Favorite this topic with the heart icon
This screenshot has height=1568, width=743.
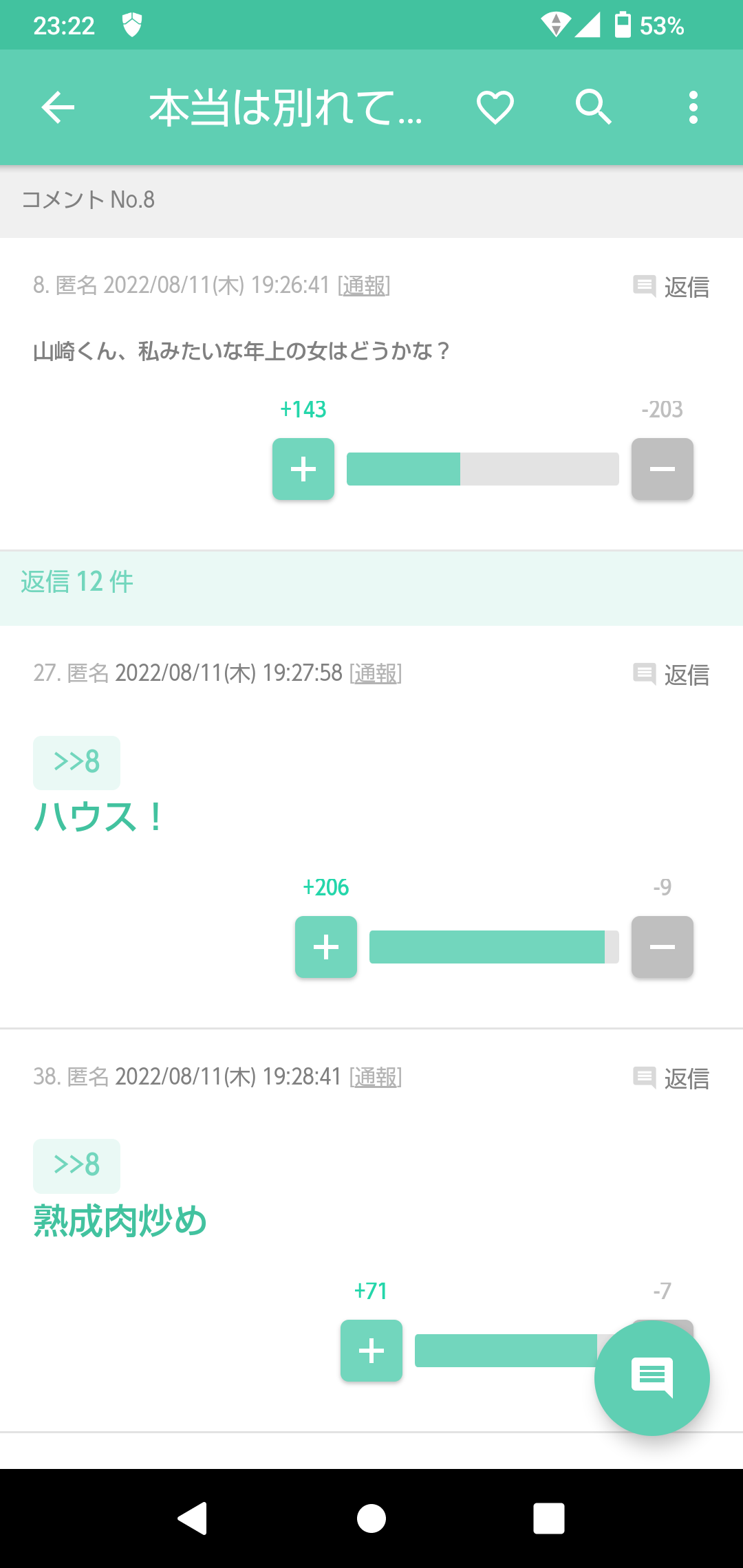(x=495, y=107)
